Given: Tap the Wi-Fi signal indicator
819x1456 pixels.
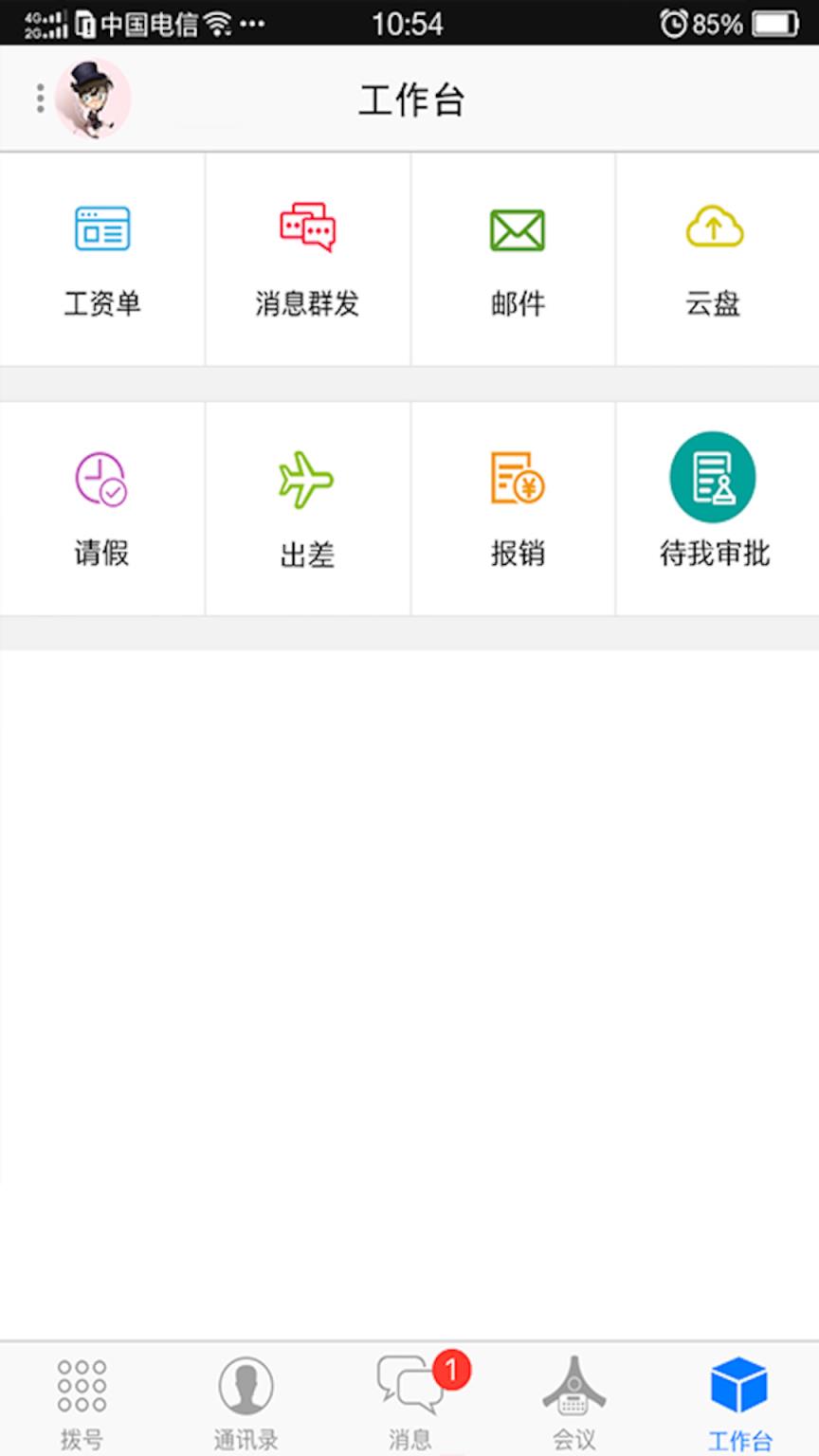Looking at the screenshot, I should (x=220, y=23).
